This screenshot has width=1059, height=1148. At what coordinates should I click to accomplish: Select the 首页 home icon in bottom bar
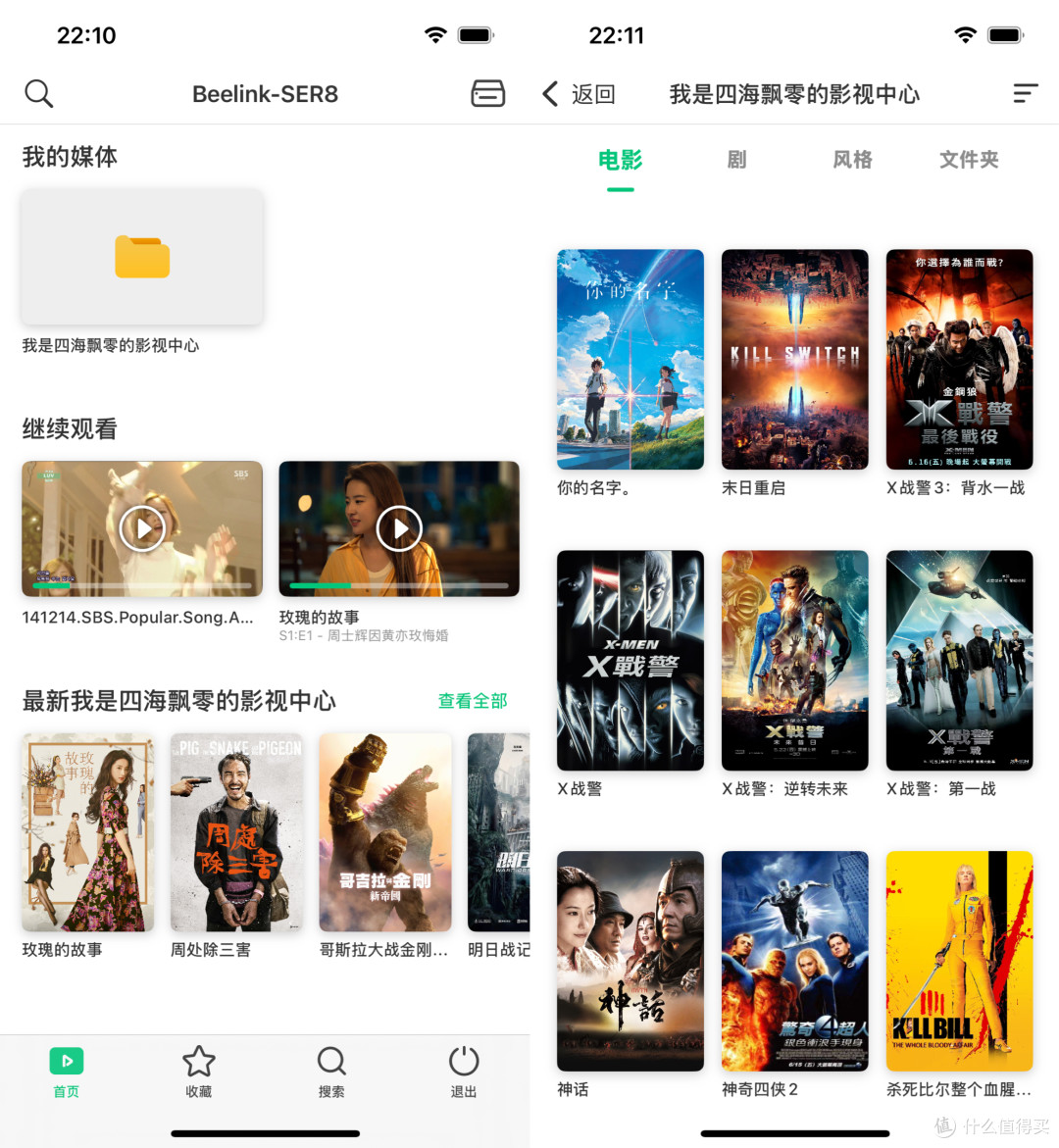coord(66,1061)
